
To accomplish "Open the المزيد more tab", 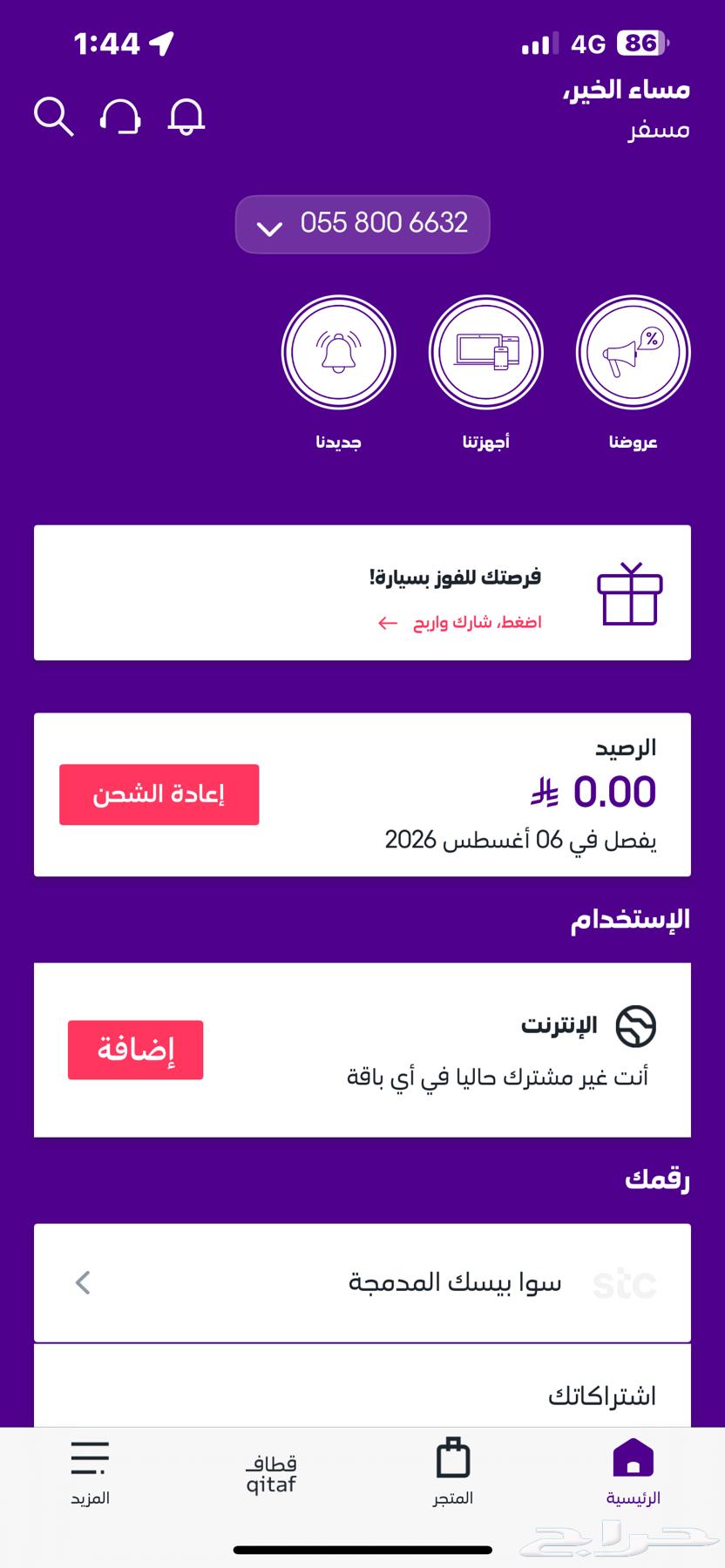I will pos(91,1472).
